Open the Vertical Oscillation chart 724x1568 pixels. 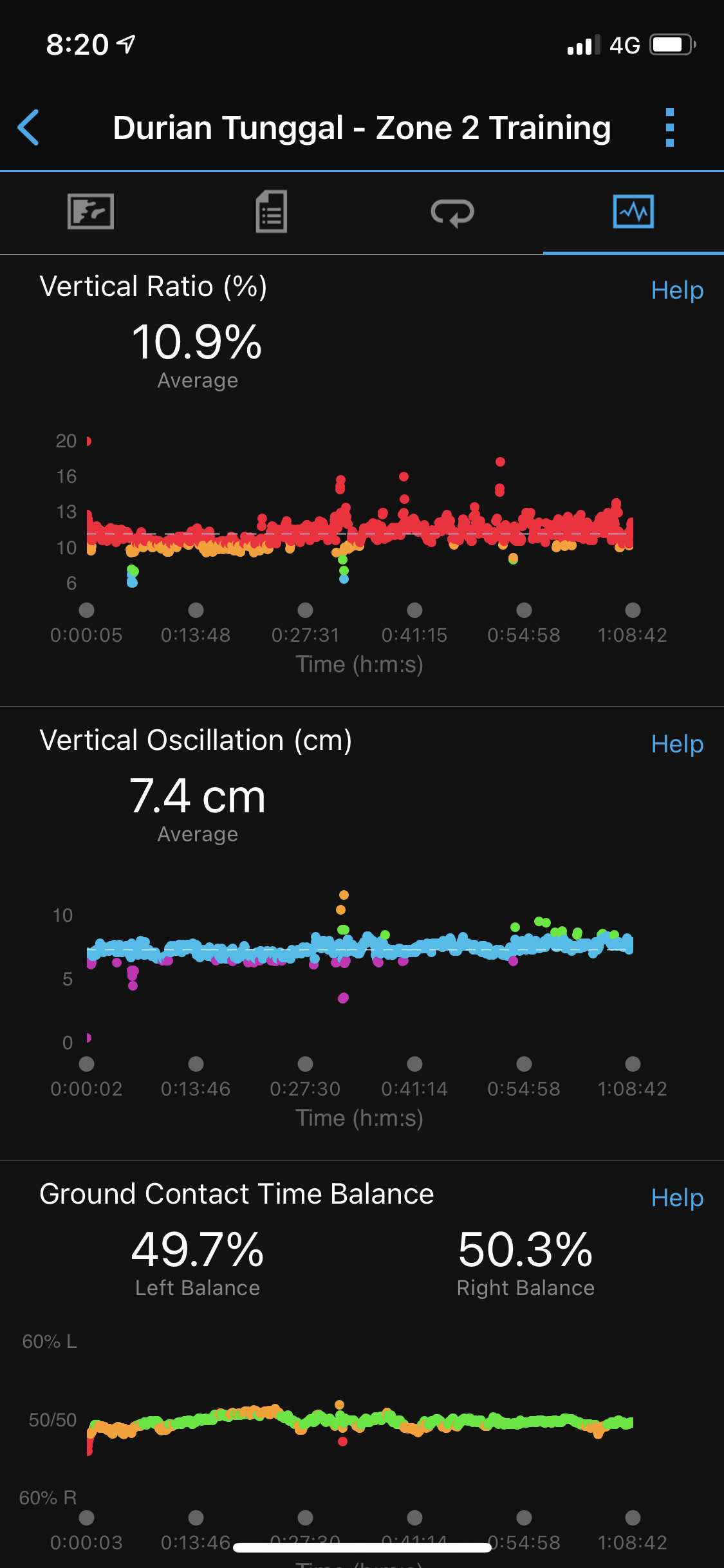coord(360,966)
